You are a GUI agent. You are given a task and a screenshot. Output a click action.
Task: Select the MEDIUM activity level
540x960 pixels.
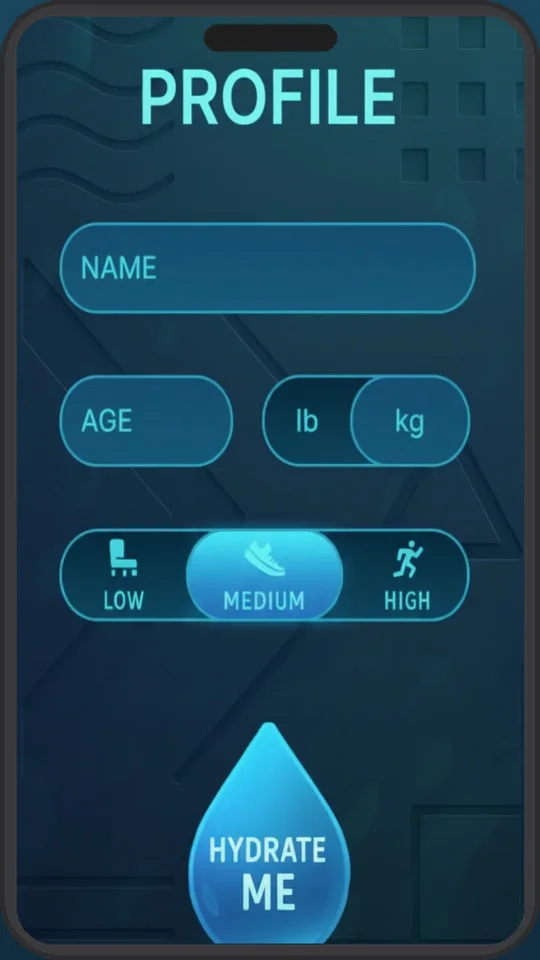(264, 576)
